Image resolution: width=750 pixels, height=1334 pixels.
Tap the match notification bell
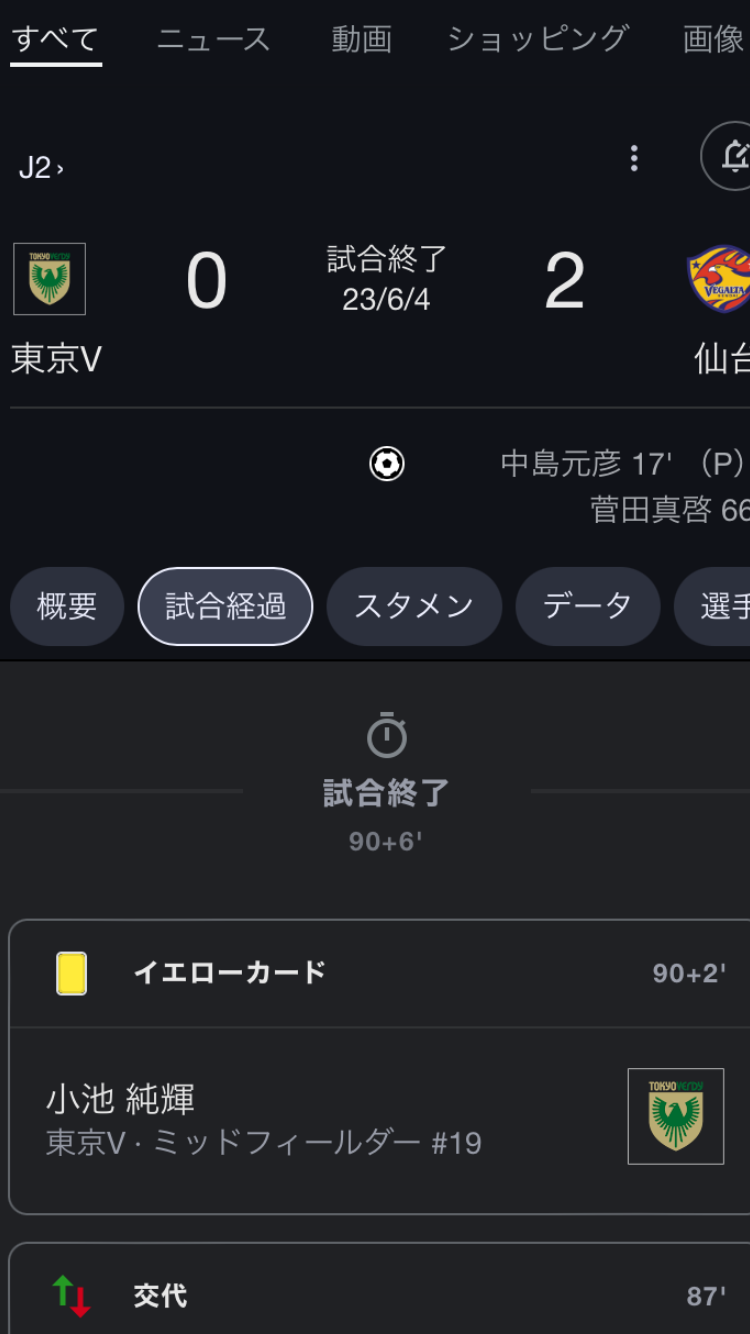pos(728,157)
